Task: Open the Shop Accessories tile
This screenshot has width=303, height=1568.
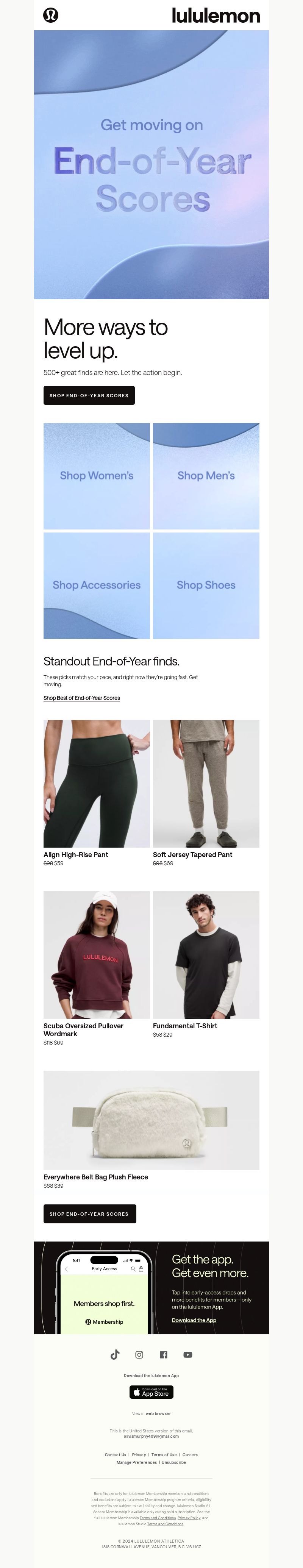Action: [x=96, y=585]
